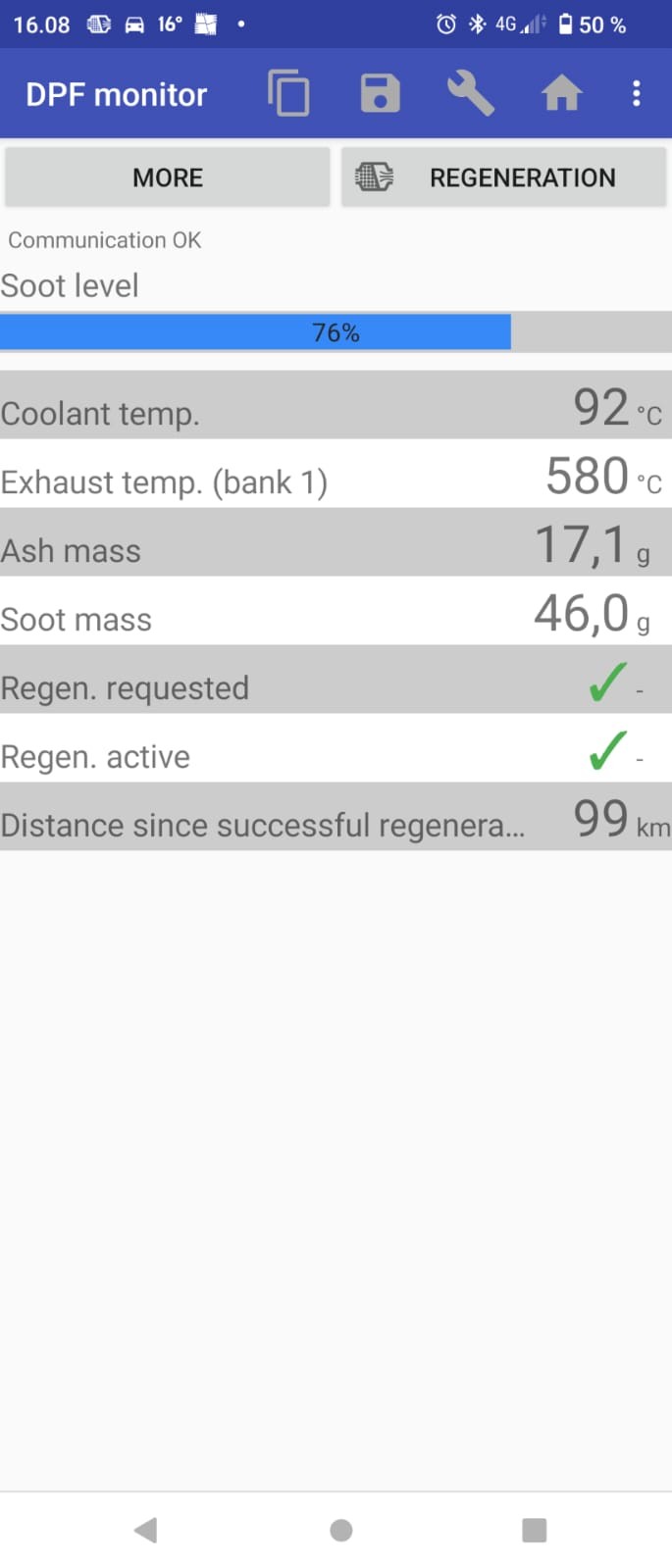672x1568 pixels.
Task: Save data with the floppy disk icon
Action: tap(380, 94)
